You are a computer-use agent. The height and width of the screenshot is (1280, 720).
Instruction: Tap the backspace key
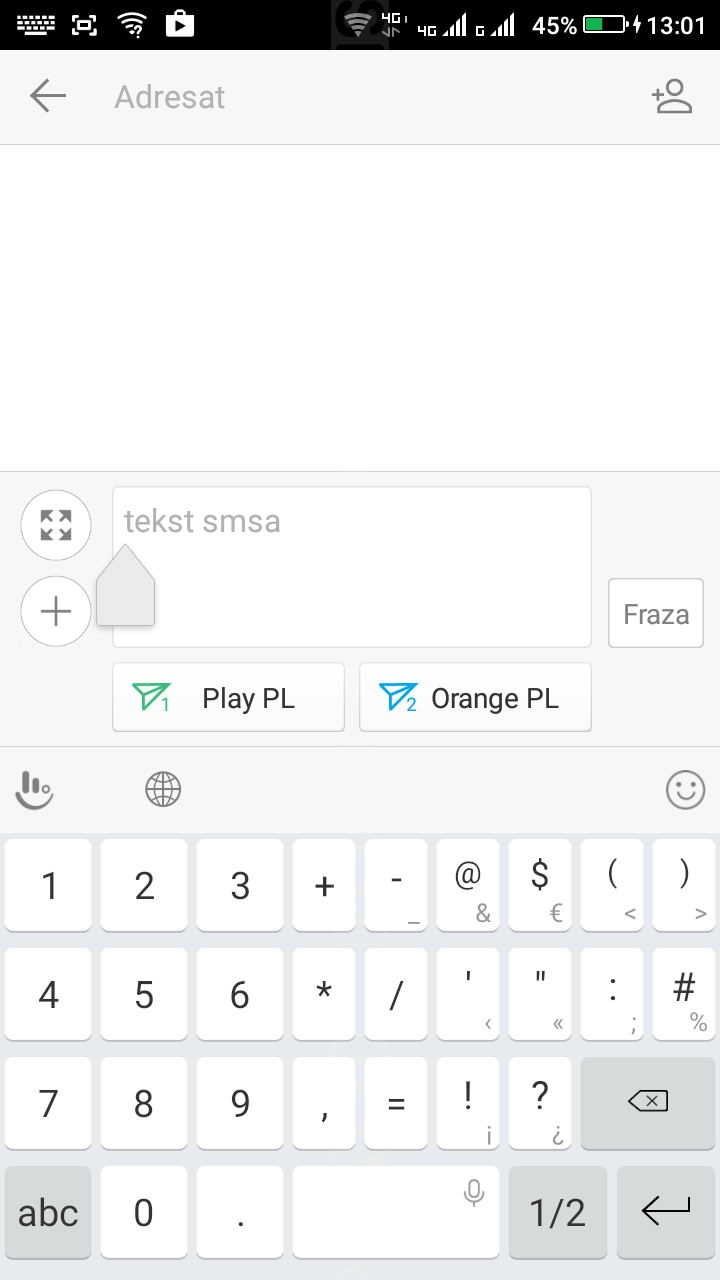(x=648, y=1103)
